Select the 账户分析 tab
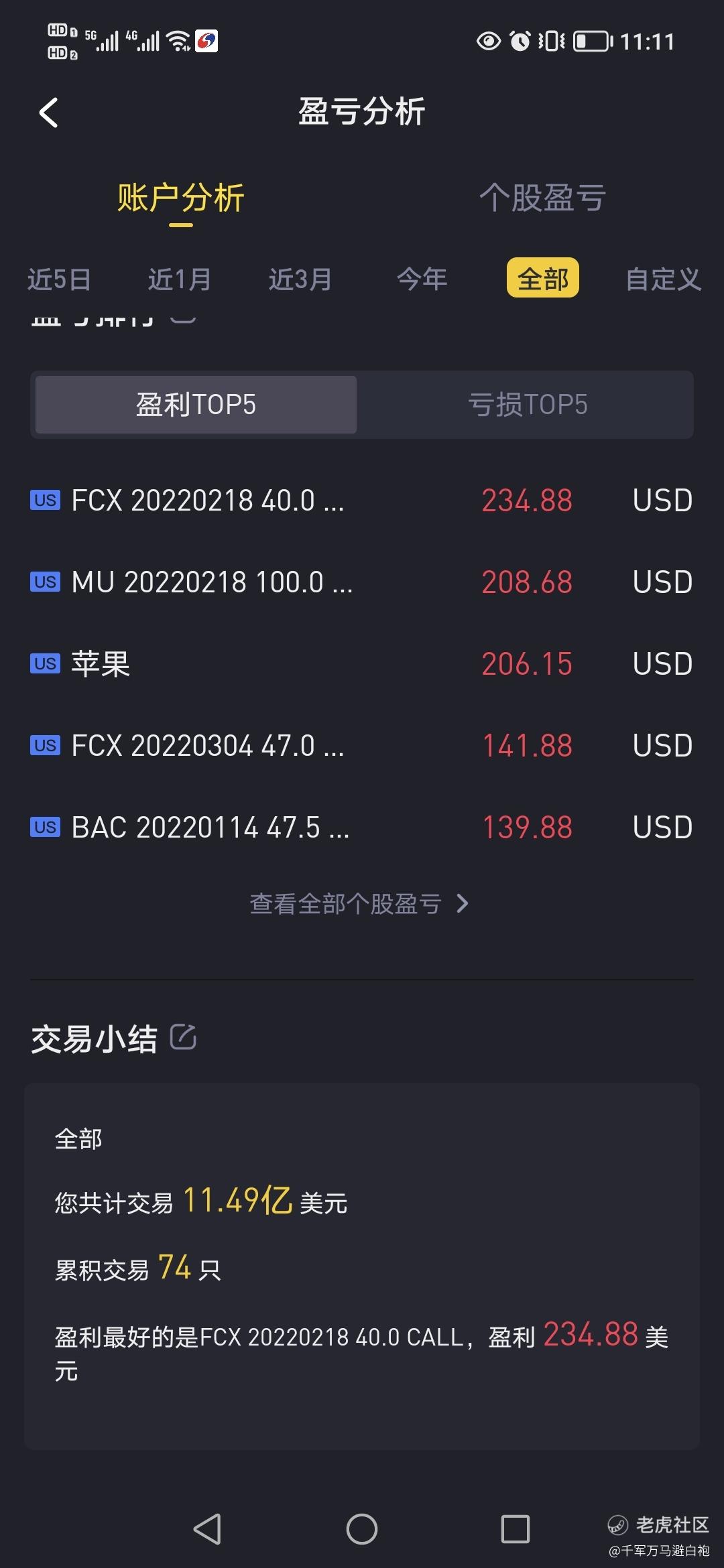The height and width of the screenshot is (1568, 724). [x=180, y=198]
